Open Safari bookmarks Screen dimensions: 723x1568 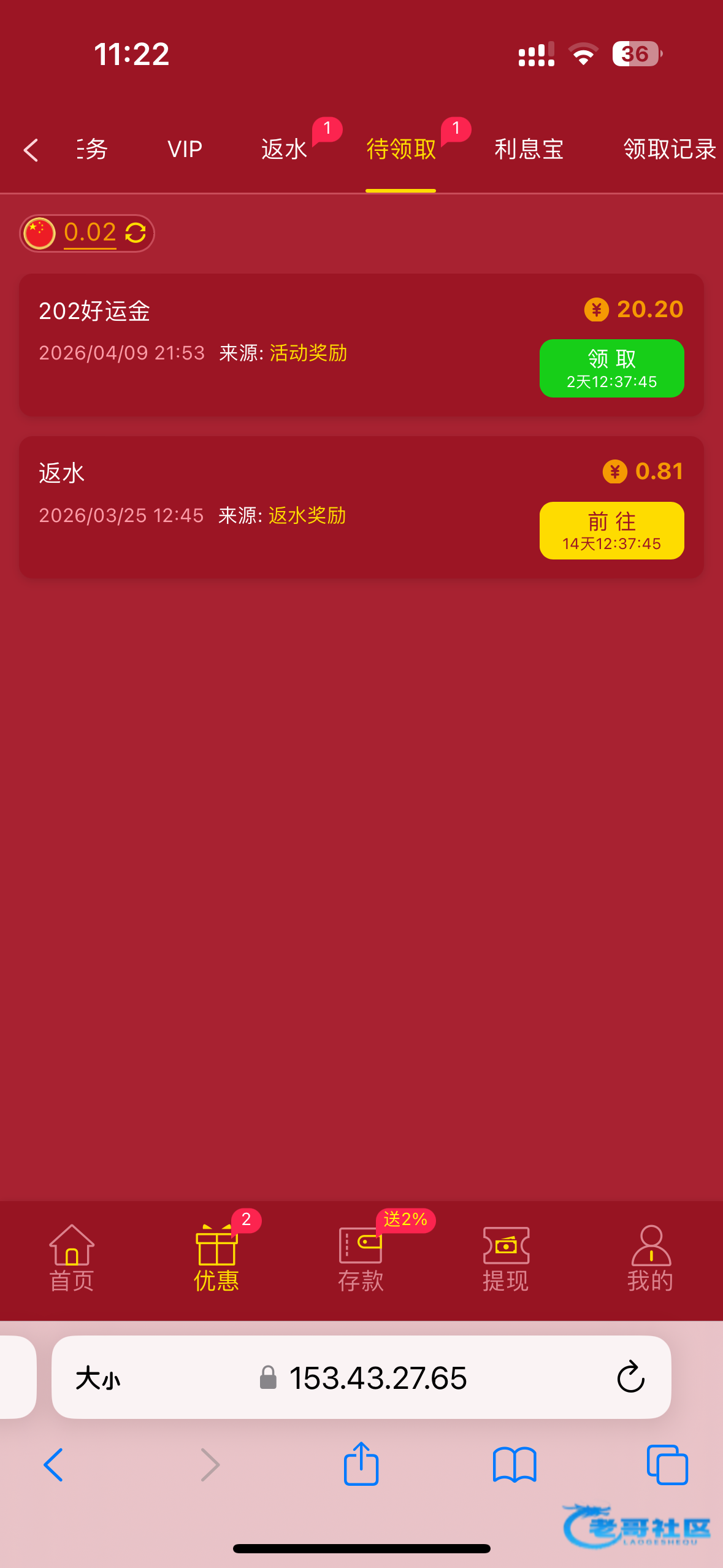(515, 1464)
